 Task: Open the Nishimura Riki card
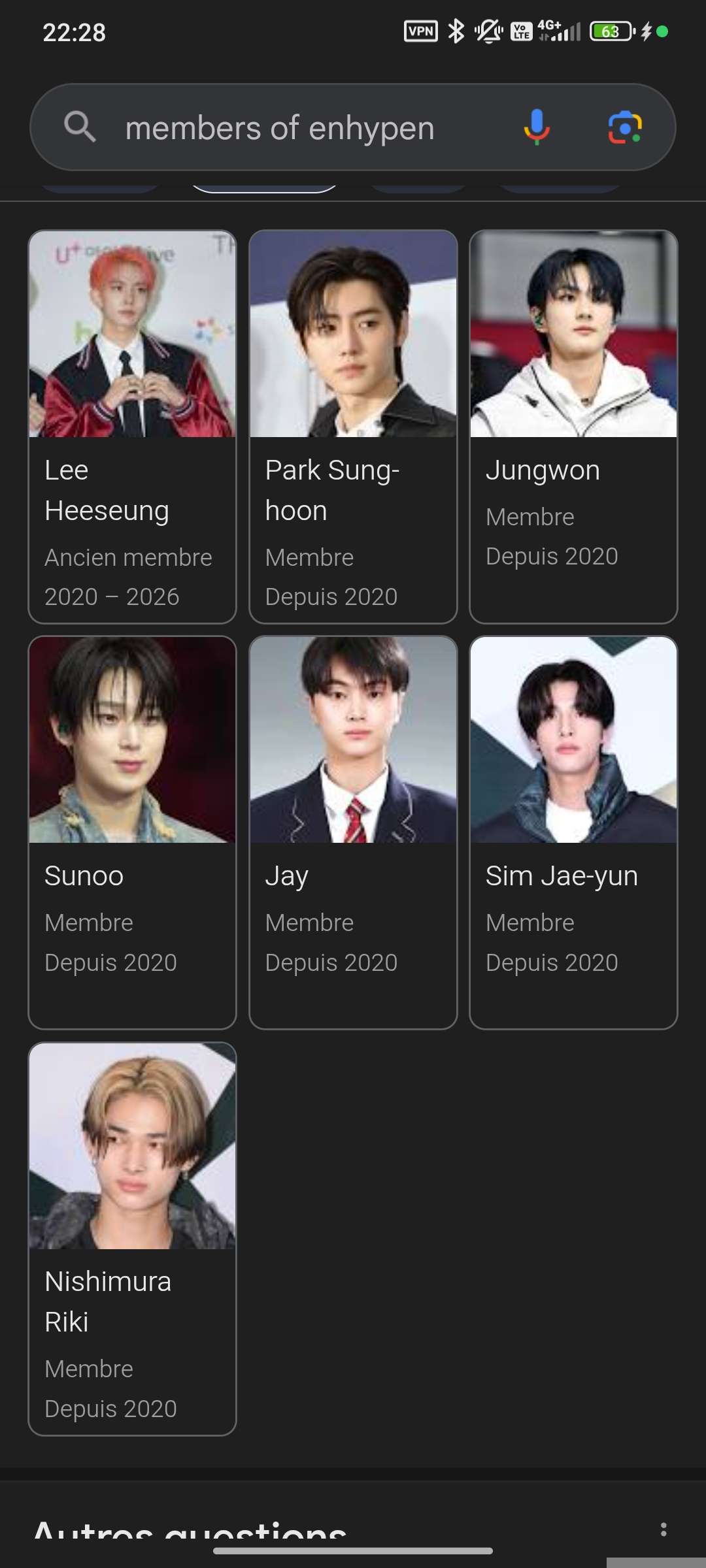click(132, 1239)
